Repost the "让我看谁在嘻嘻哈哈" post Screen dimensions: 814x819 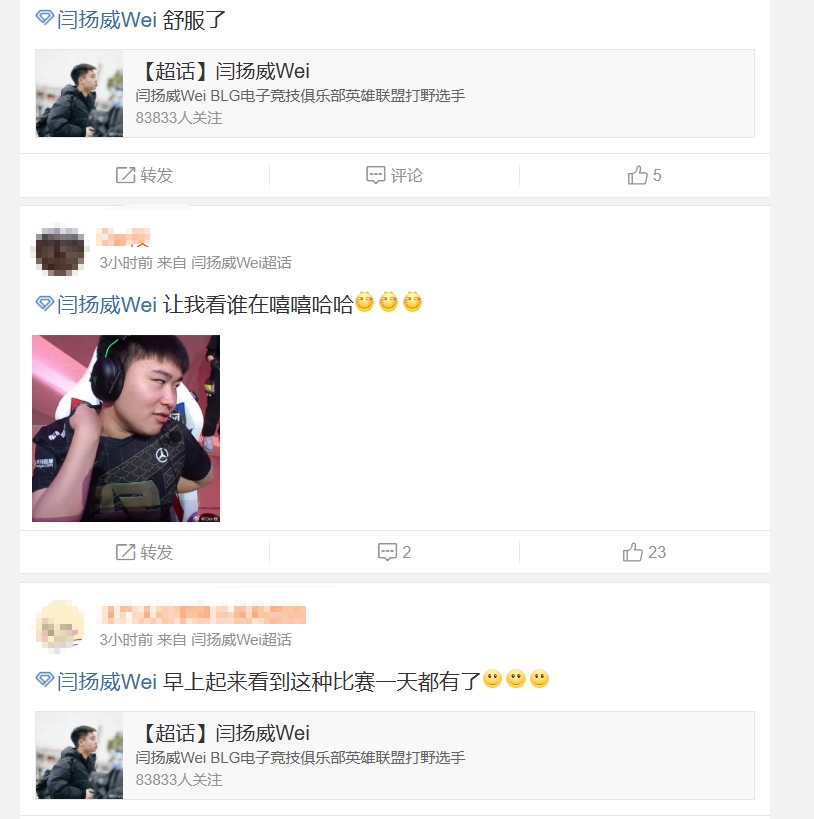[145, 552]
